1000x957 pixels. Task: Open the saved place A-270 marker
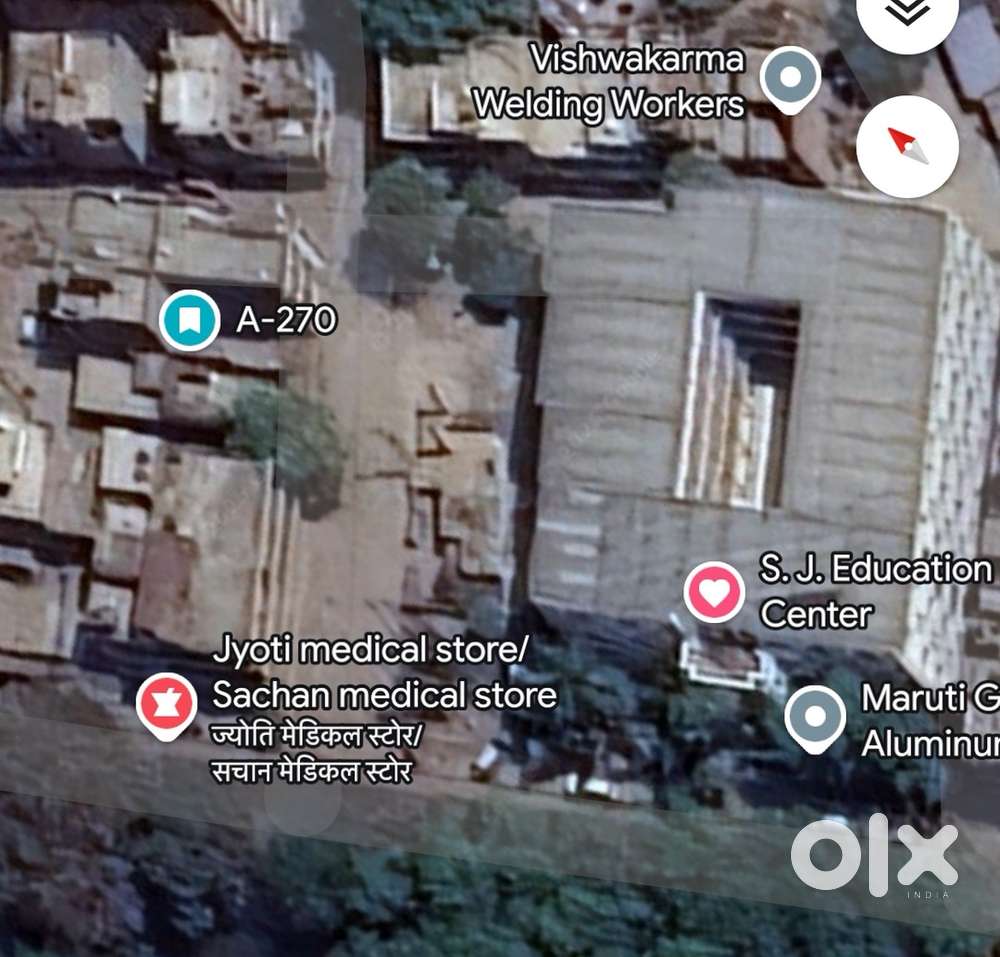(189, 321)
